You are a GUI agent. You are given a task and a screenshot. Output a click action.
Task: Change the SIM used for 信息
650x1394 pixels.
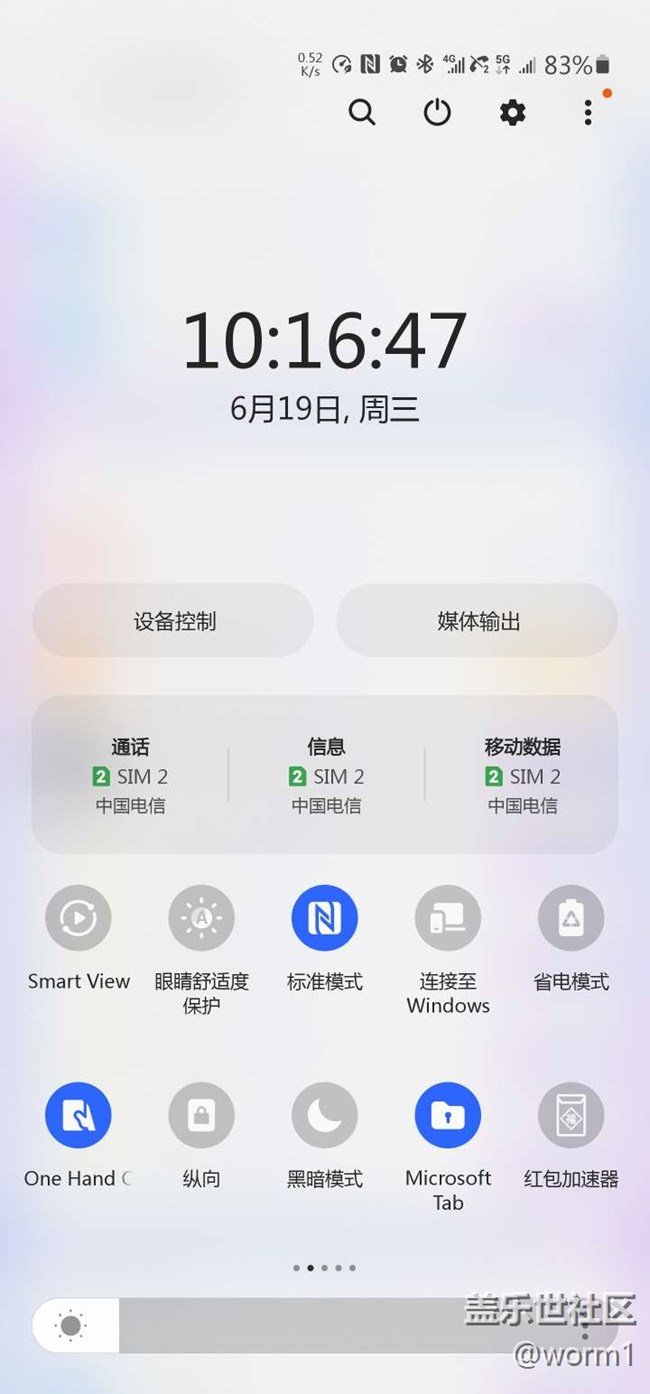tap(326, 775)
